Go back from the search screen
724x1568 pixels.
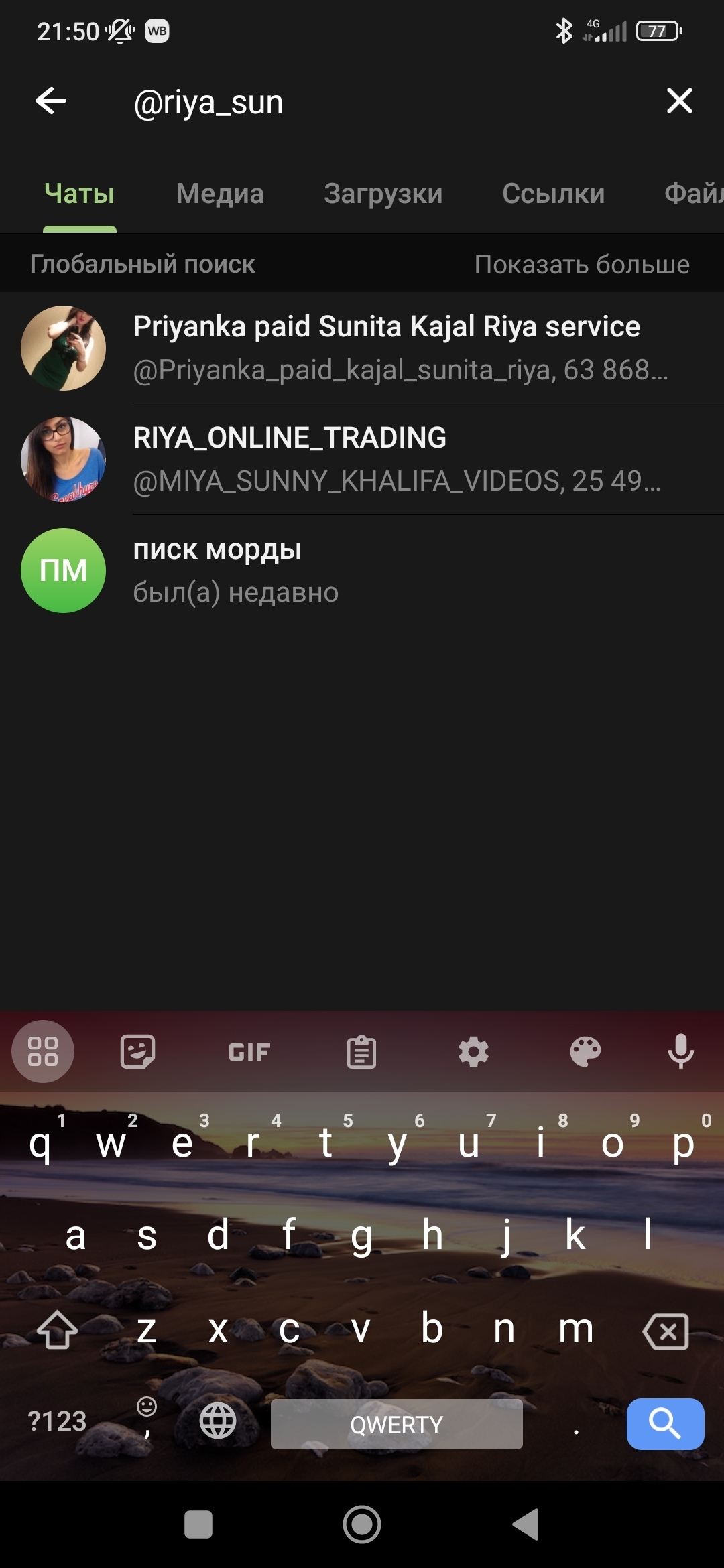coord(51,101)
